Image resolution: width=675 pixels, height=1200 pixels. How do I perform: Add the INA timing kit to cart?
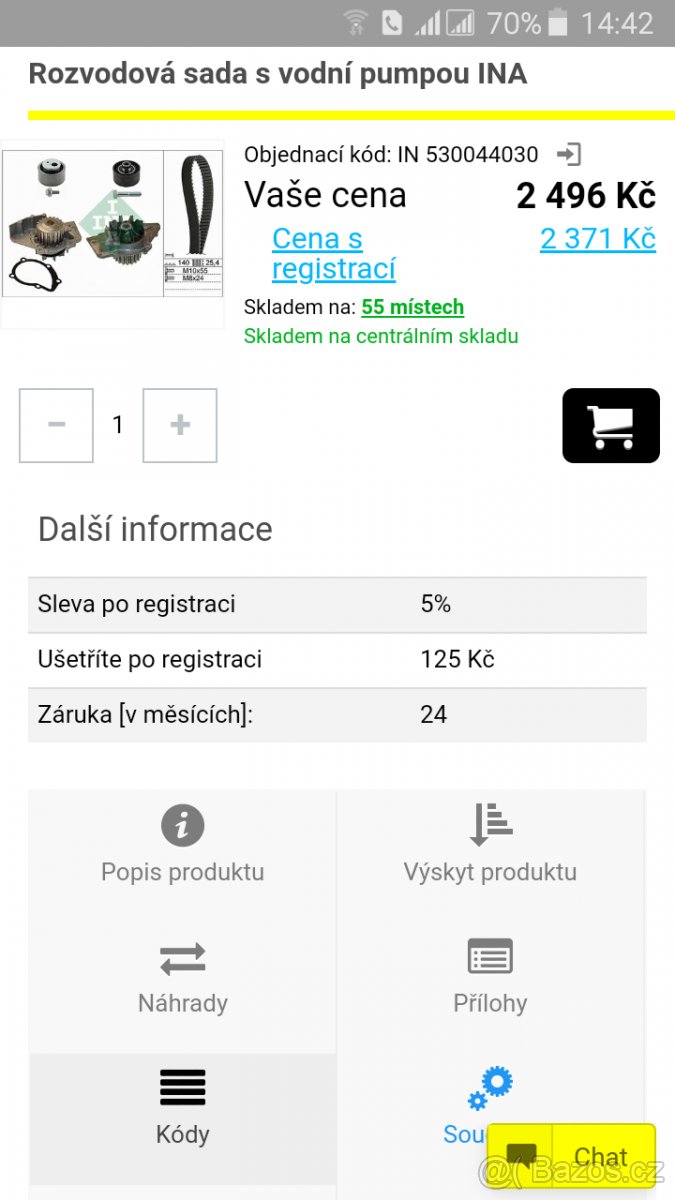click(x=610, y=426)
